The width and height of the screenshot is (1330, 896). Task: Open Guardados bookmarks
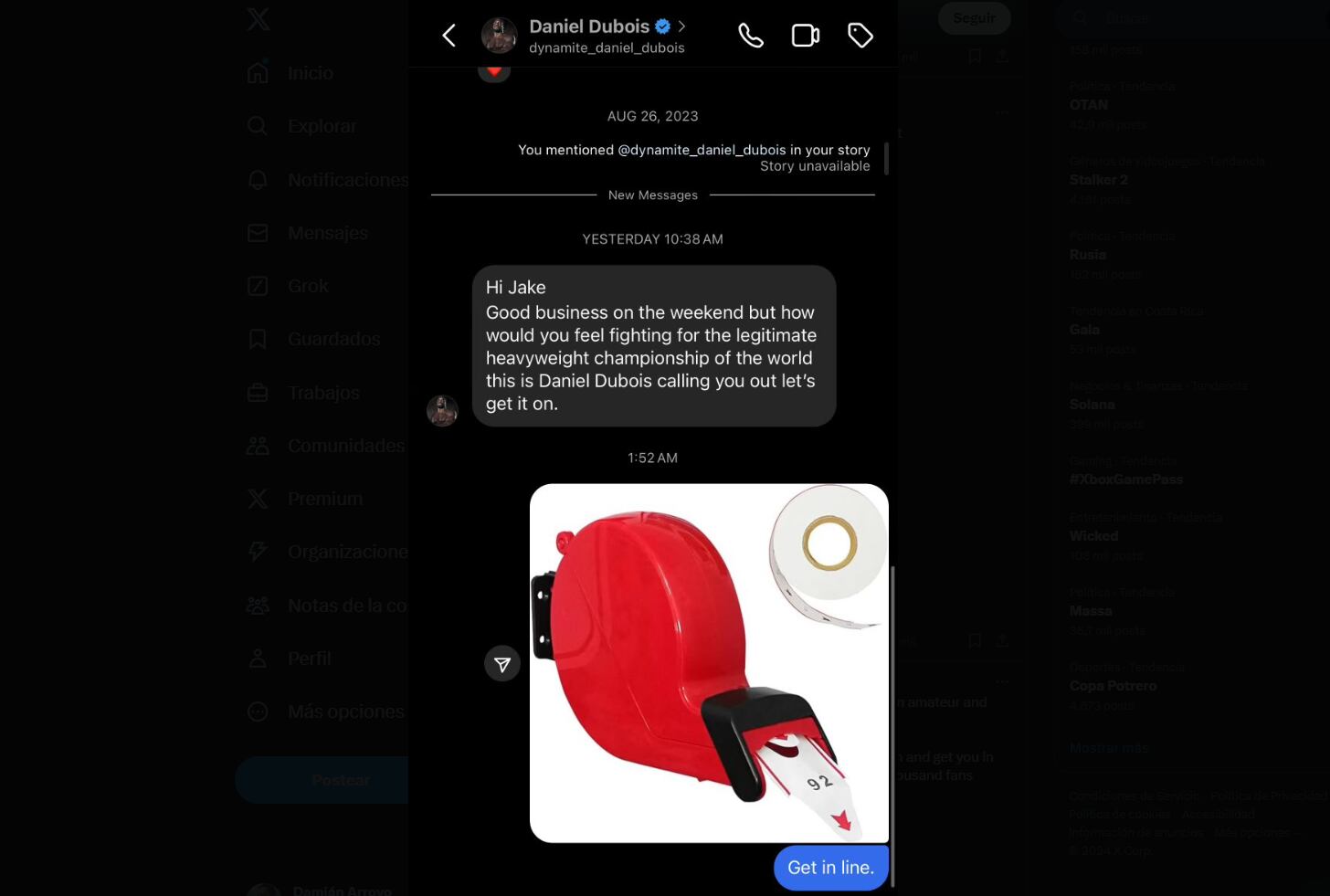coord(315,339)
